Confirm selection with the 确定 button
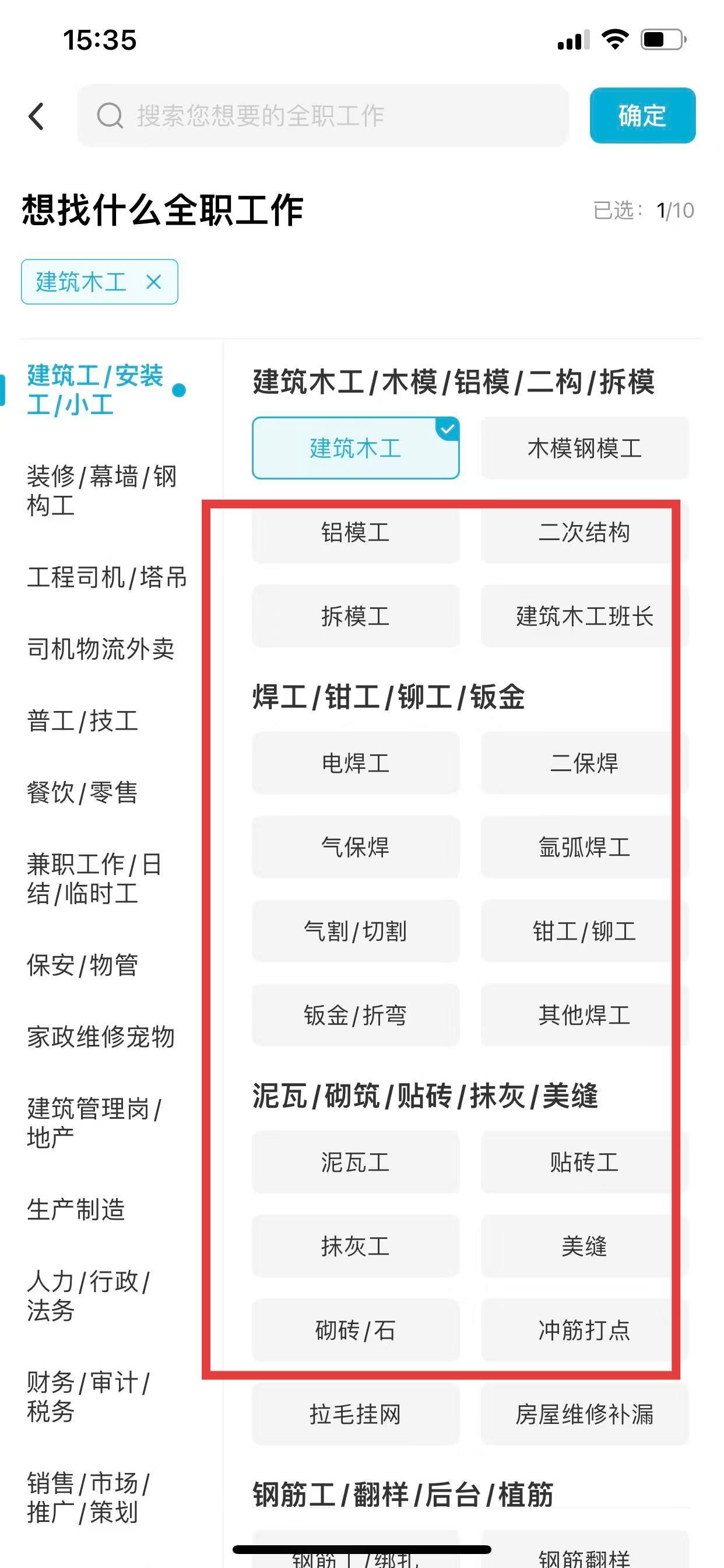 pyautogui.click(x=642, y=116)
